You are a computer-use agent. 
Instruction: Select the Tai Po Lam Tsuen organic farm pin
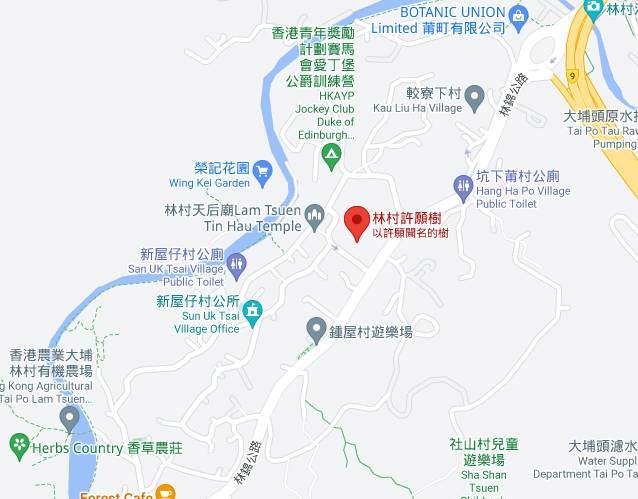69,416
